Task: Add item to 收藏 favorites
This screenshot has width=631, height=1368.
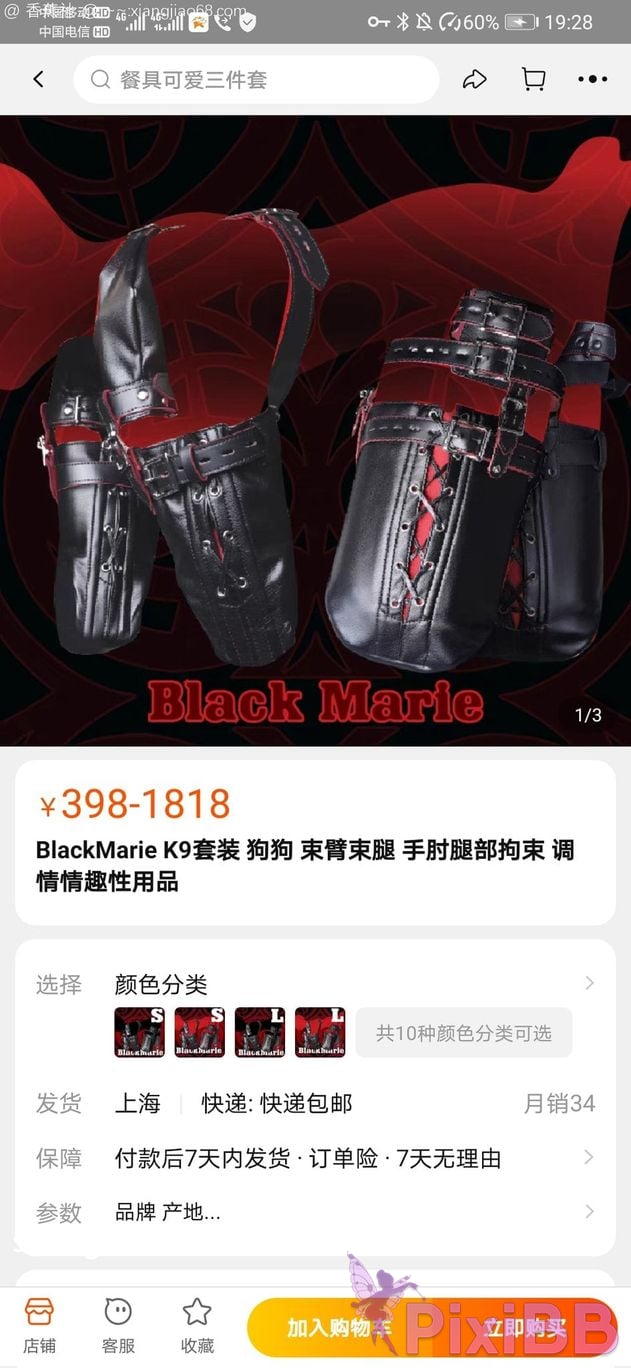Action: click(197, 1324)
